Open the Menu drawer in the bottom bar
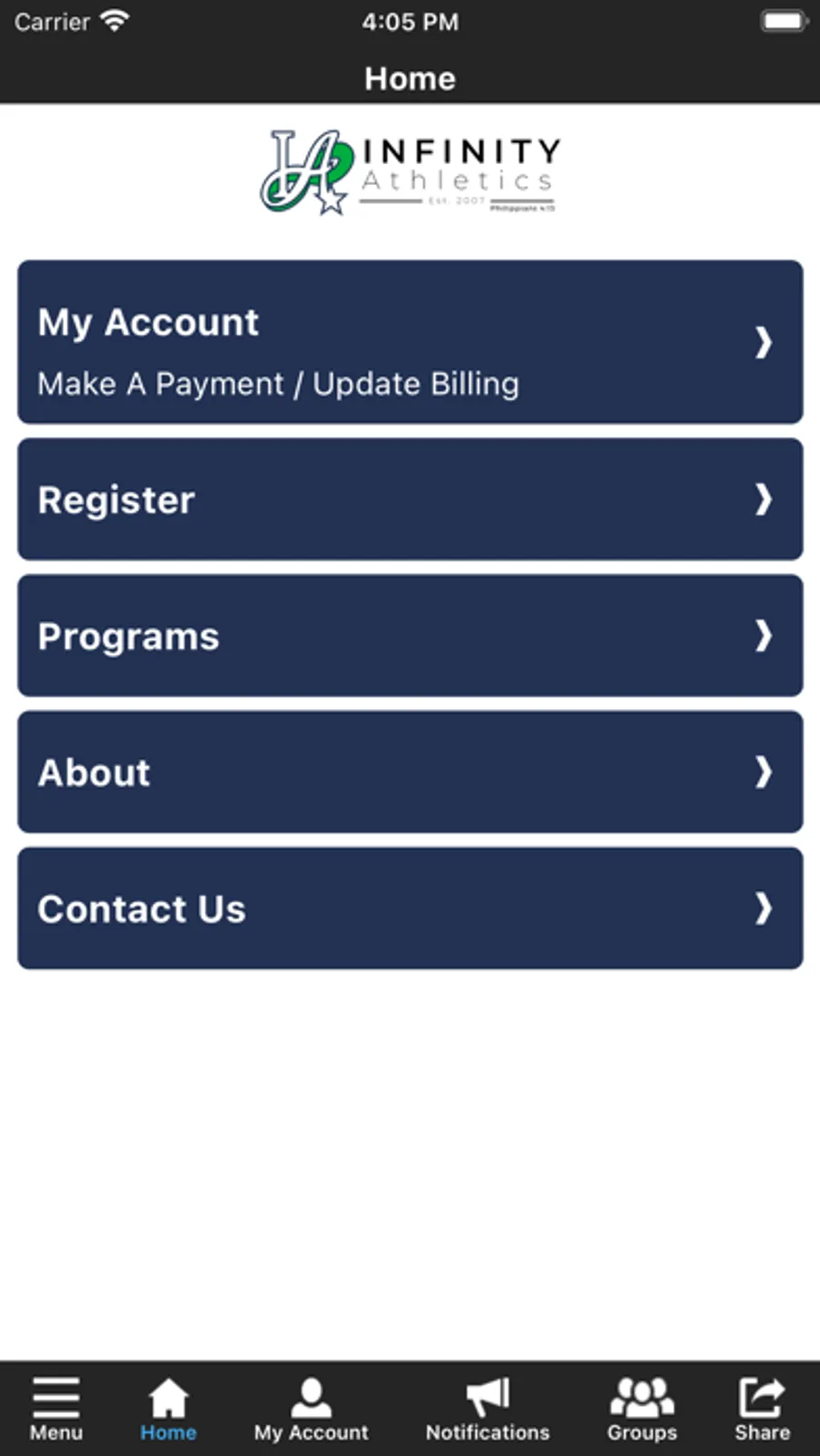820x1456 pixels. pos(56,1408)
